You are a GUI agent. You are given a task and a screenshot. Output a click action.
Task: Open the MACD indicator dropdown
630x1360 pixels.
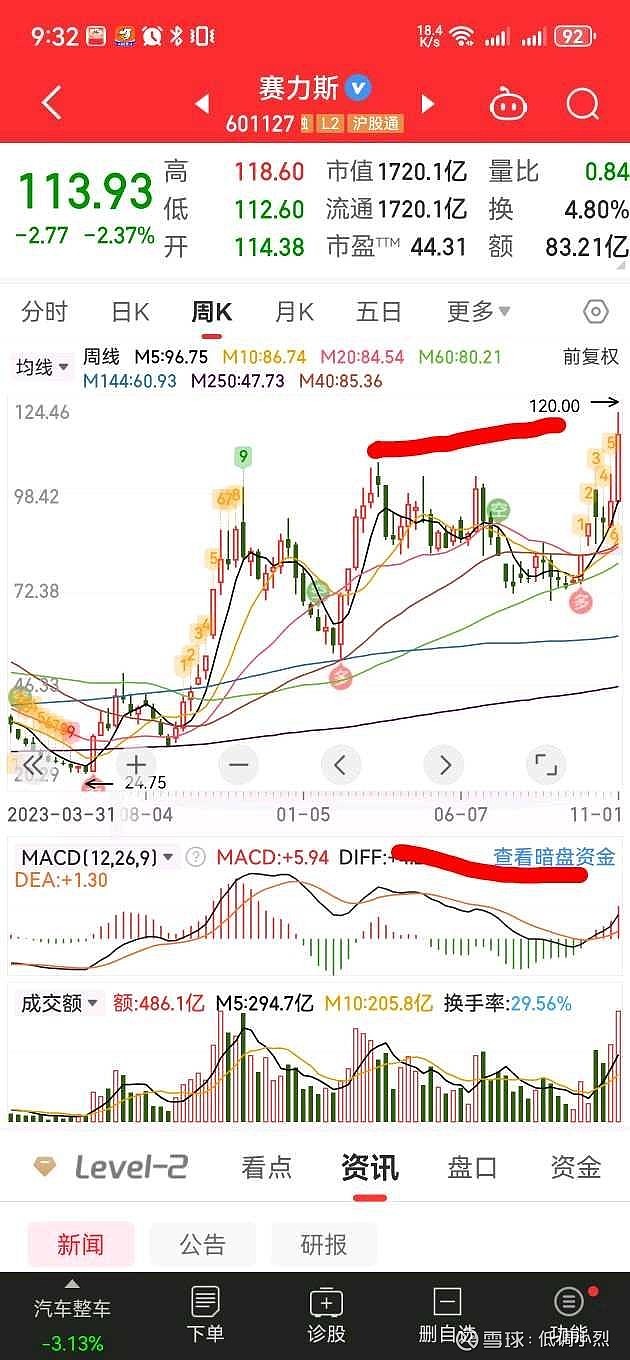click(98, 857)
